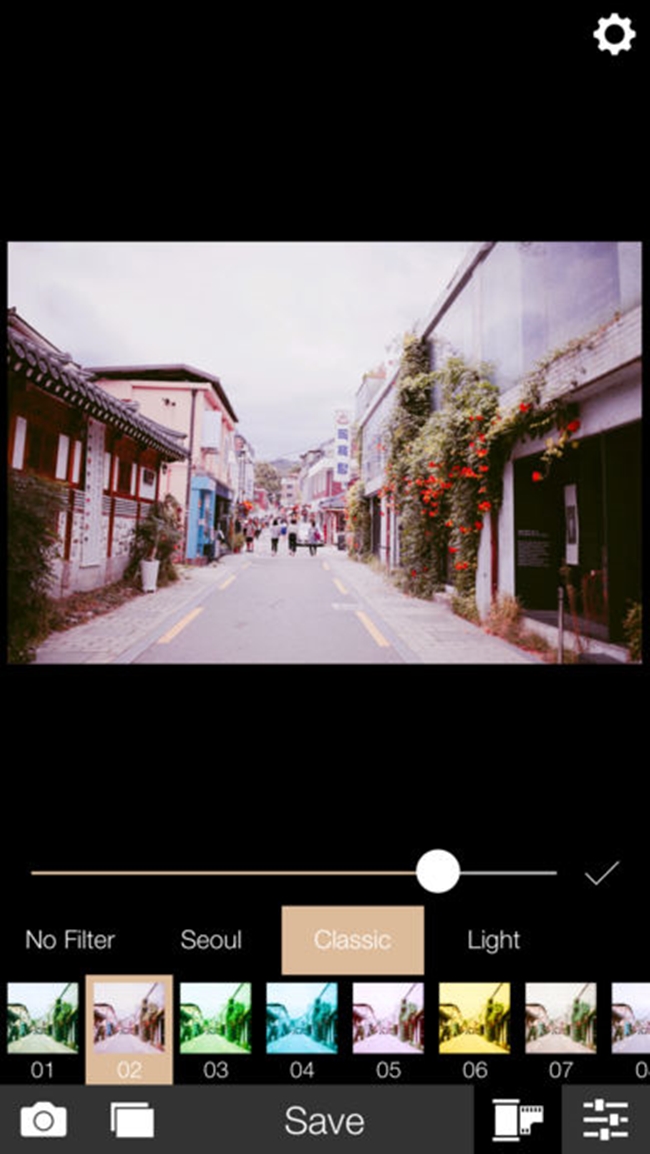Select the No Filter option
Viewport: 650px width, 1154px height.
click(70, 940)
